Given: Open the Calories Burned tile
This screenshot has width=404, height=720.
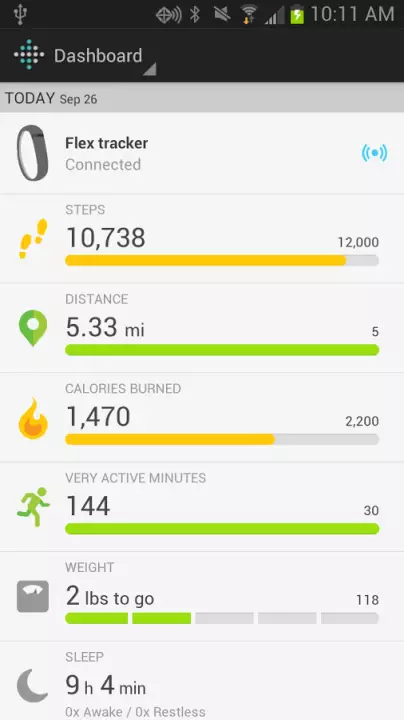Looking at the screenshot, I should click(x=202, y=418).
